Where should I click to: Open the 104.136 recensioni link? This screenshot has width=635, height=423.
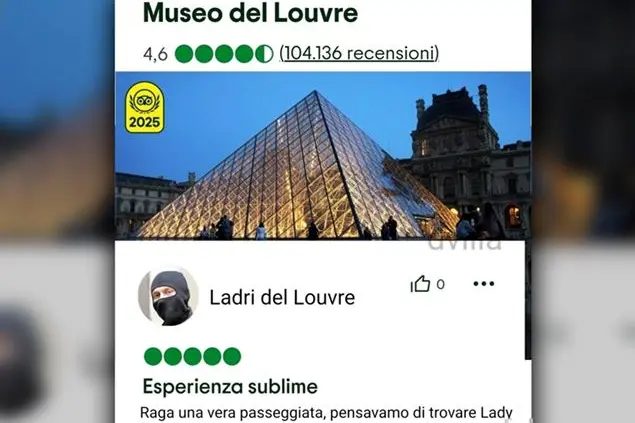(x=359, y=53)
